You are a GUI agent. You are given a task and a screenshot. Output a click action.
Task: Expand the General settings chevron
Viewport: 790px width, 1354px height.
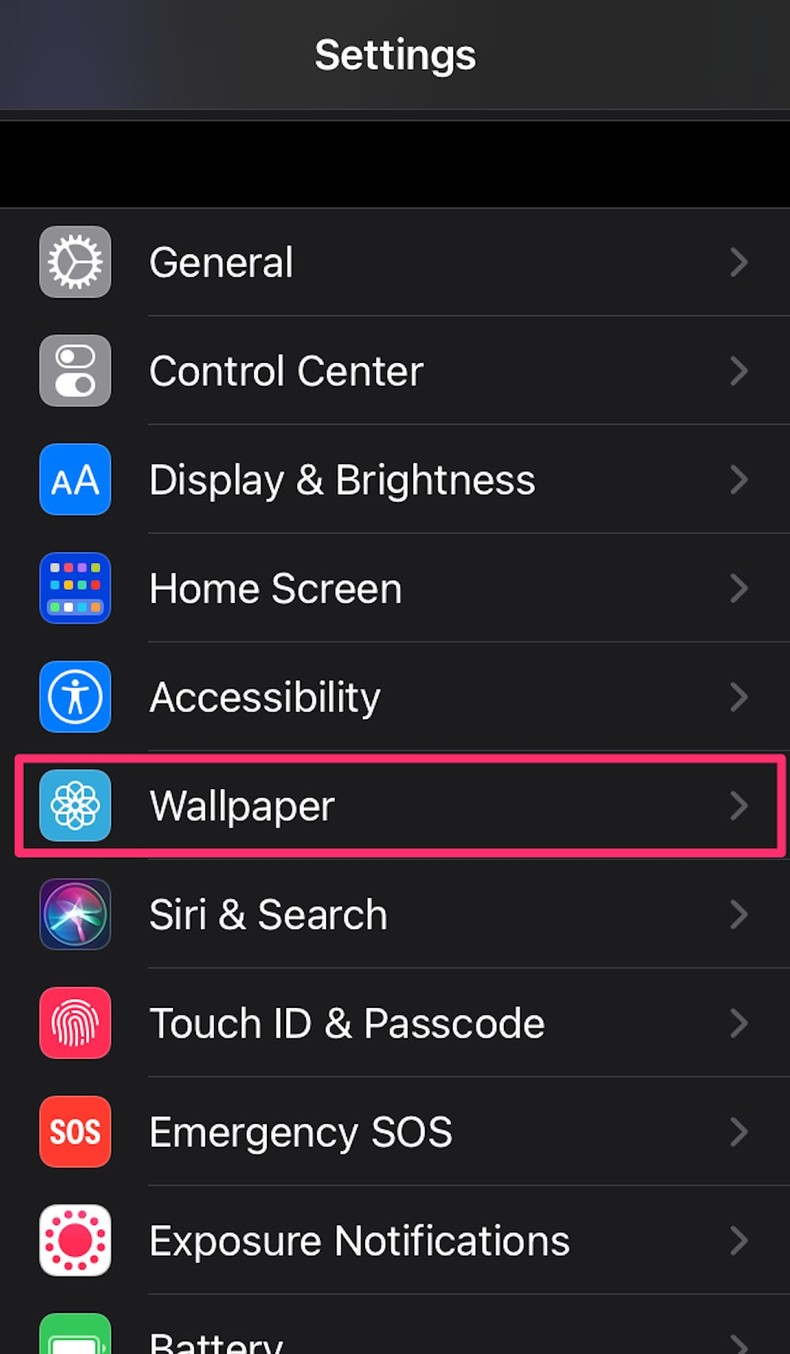click(739, 262)
